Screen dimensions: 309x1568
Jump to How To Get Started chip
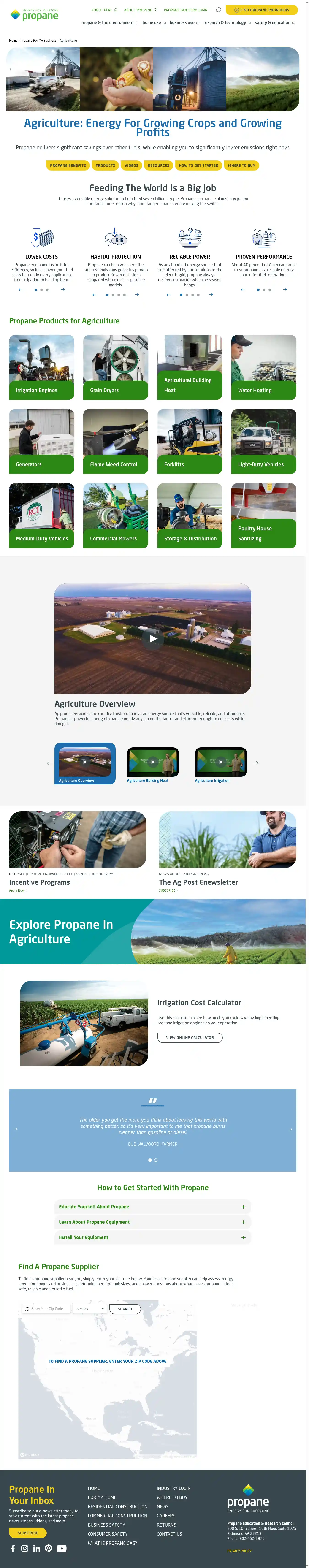(x=198, y=165)
